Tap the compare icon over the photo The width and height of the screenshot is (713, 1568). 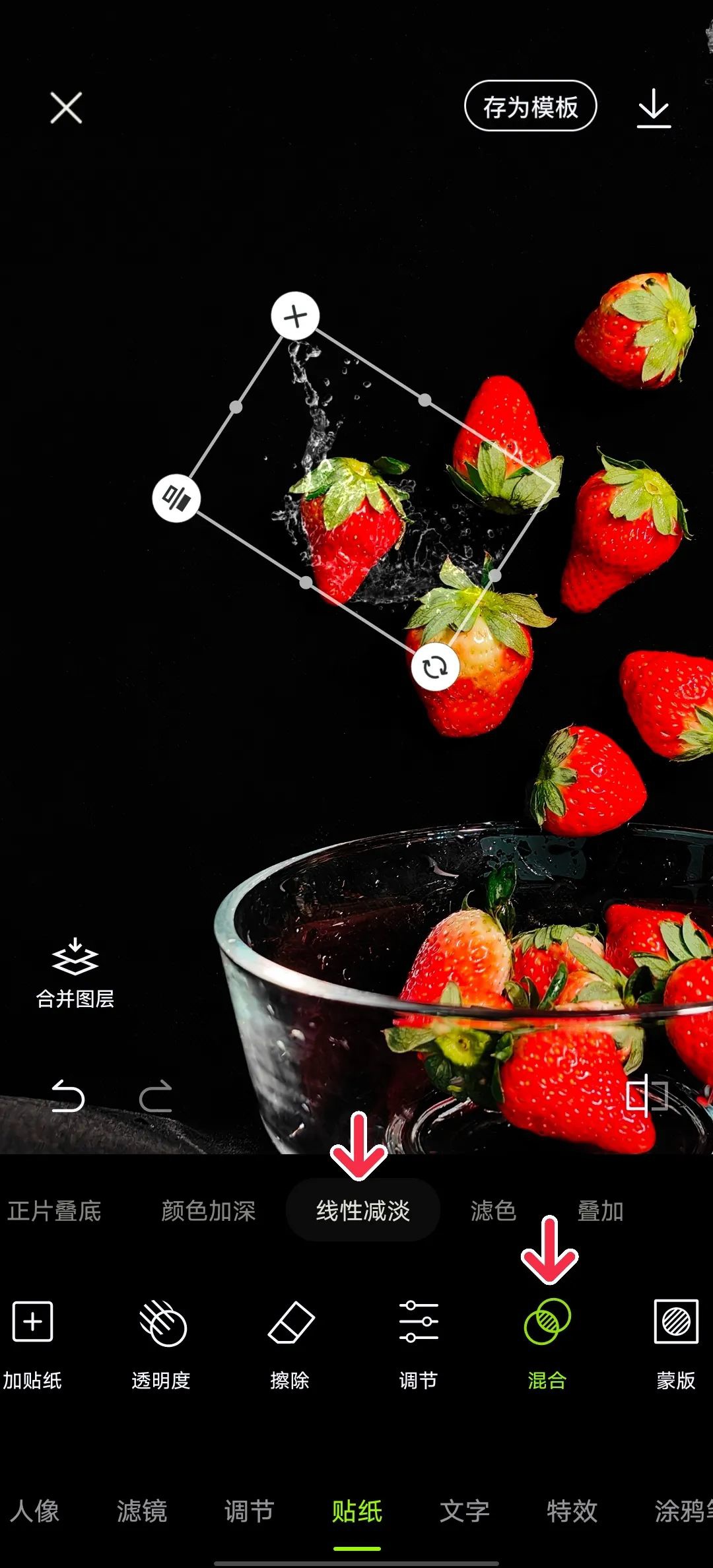click(x=647, y=1096)
